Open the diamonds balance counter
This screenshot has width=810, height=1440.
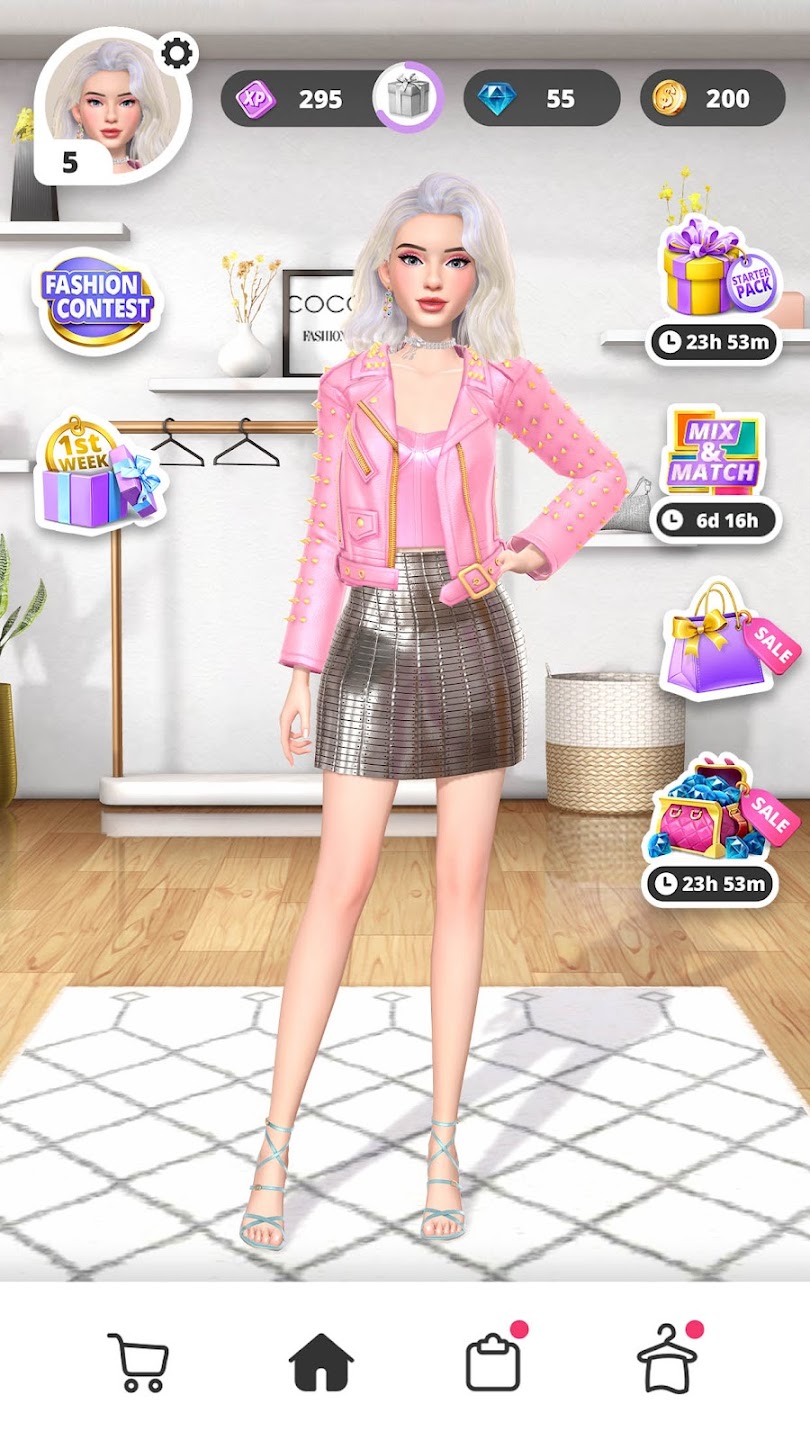coord(541,98)
